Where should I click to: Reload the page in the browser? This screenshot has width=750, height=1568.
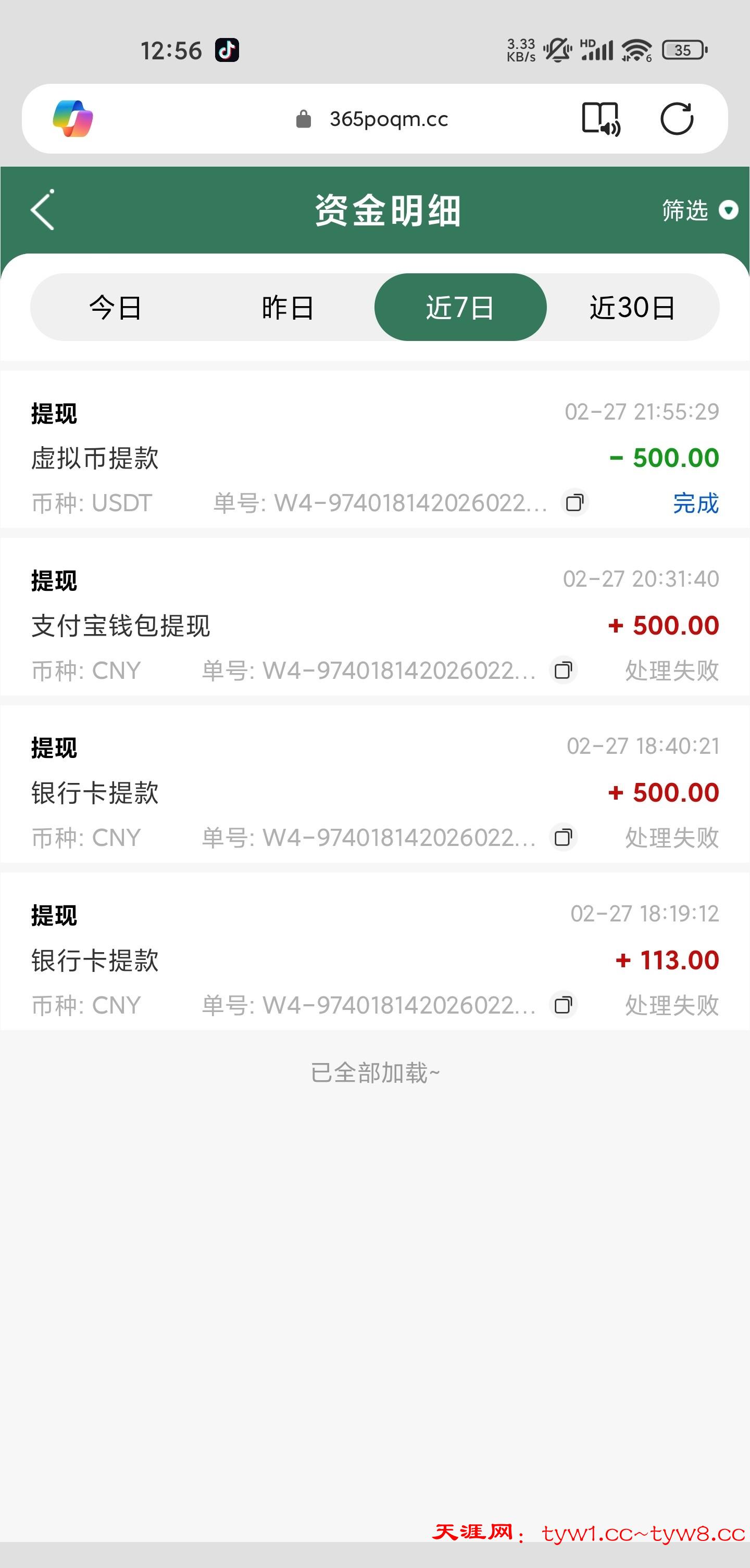coord(677,119)
